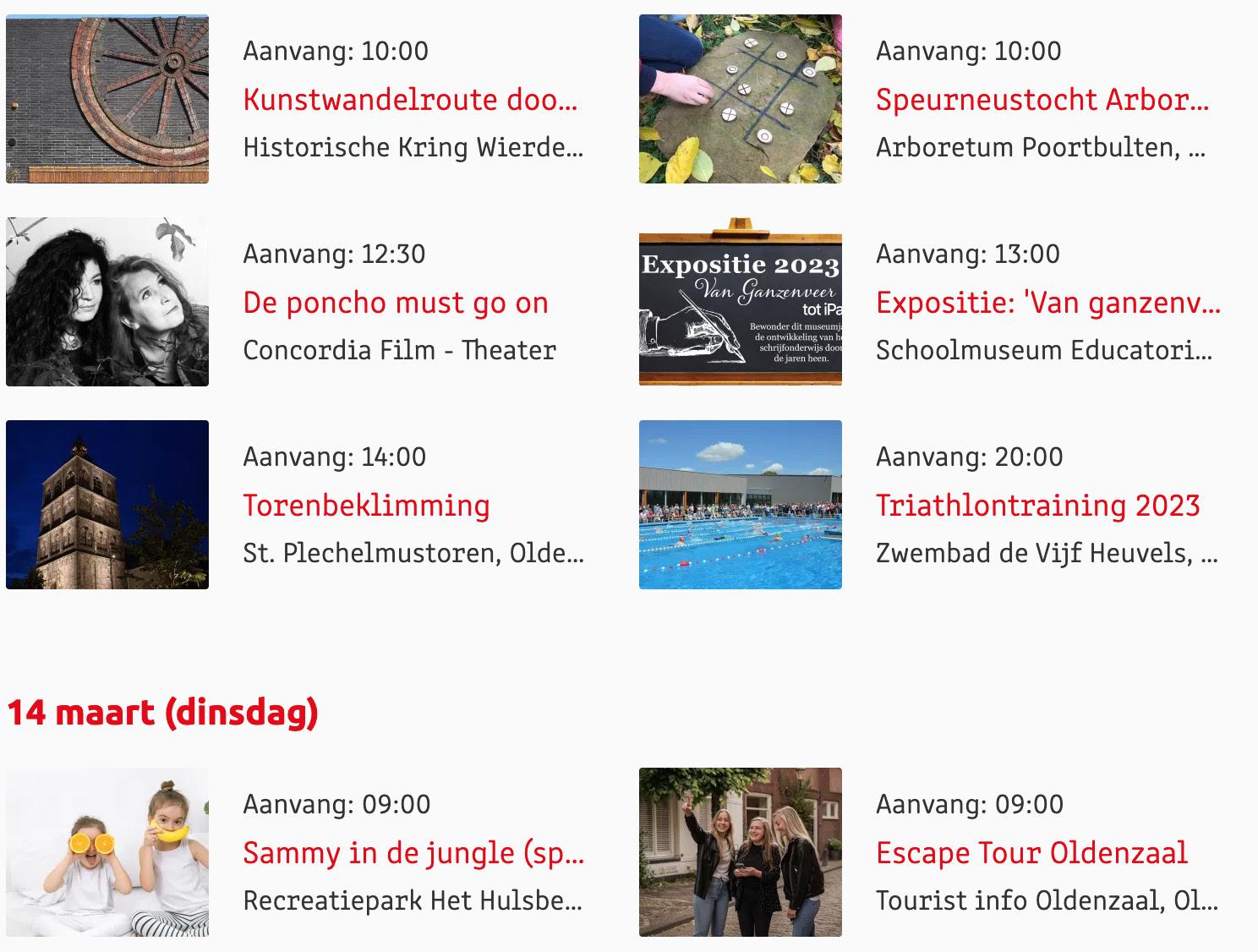The width and height of the screenshot is (1258, 952).
Task: Tap the kids with fruit thumbnail
Action: click(107, 852)
